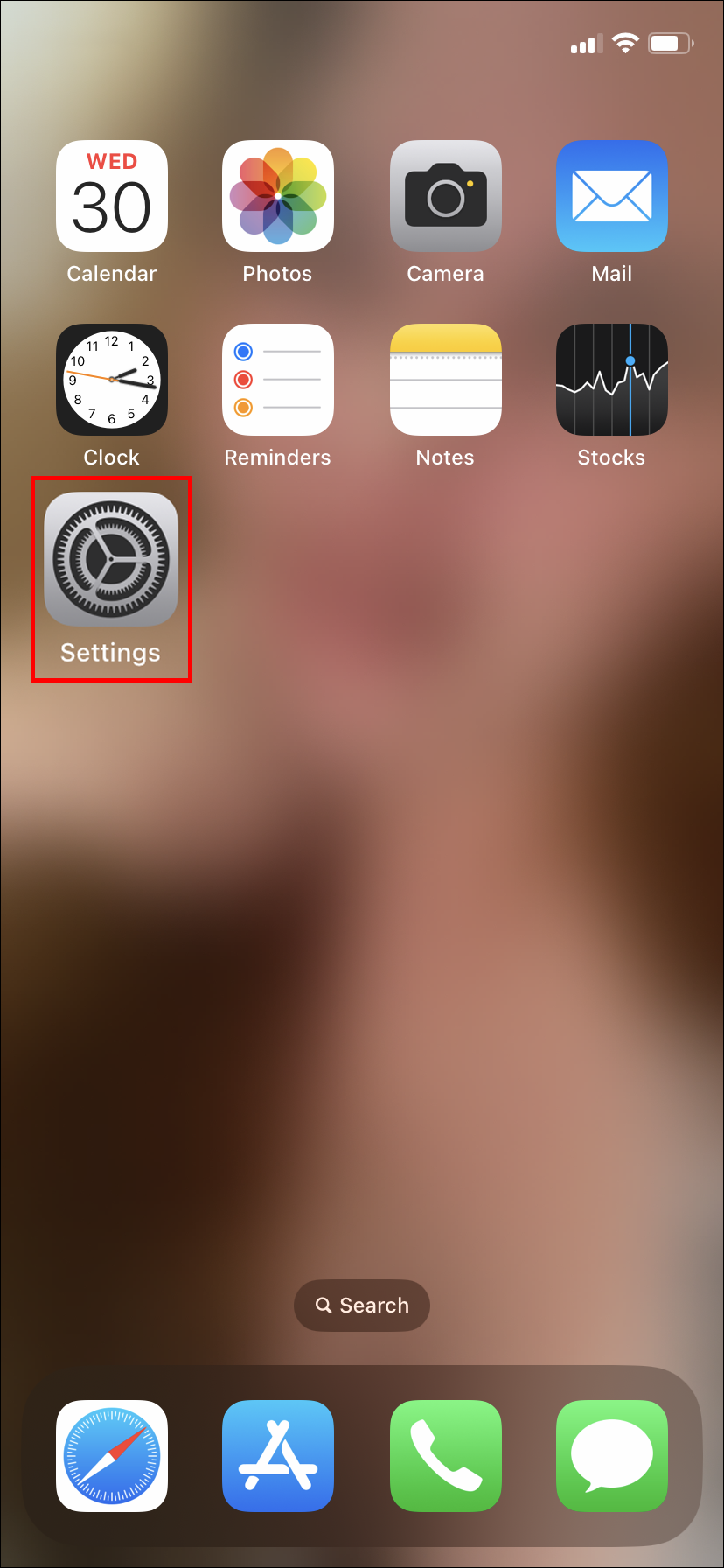The width and height of the screenshot is (724, 1568).
Task: Launch the App Store from the dock
Action: tap(278, 1456)
